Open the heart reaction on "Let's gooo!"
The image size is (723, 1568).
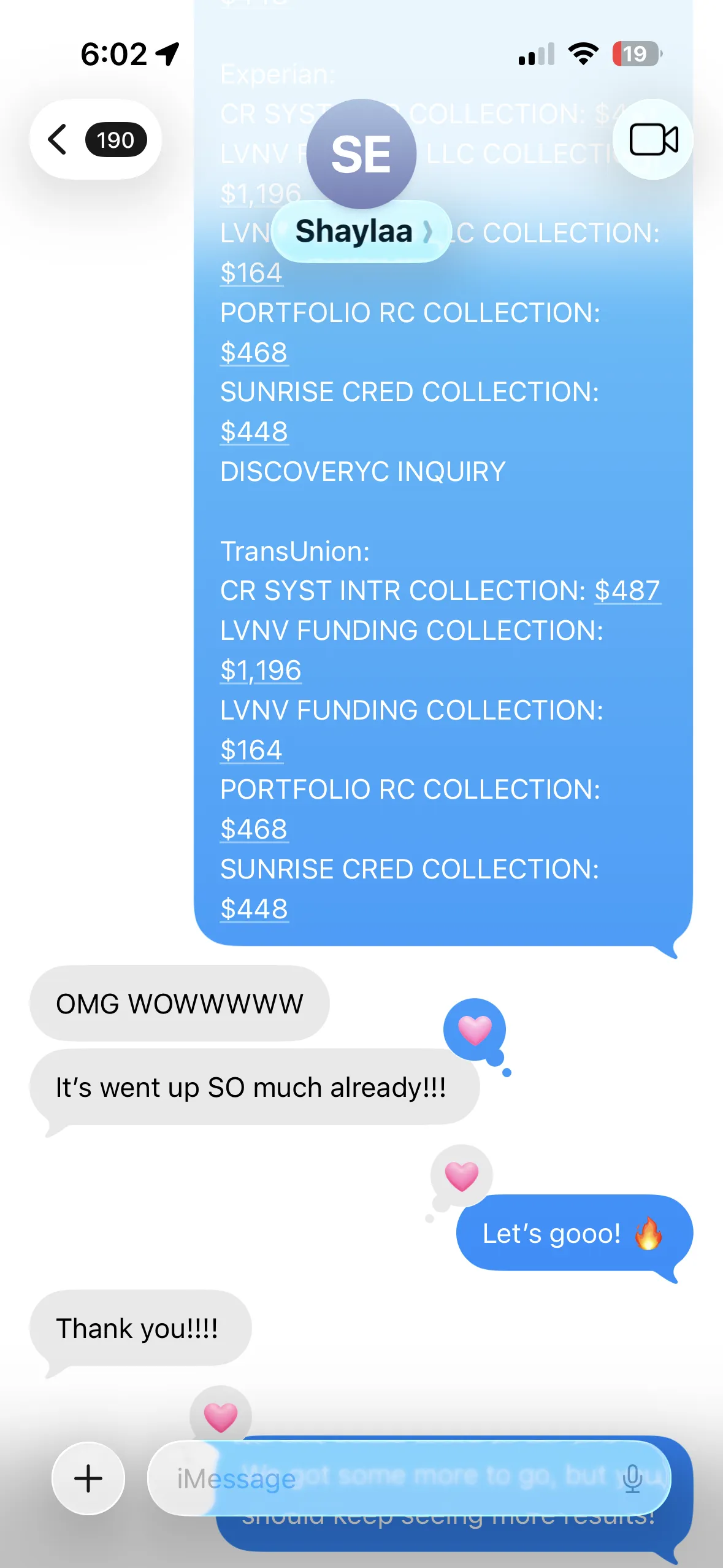pos(461,1175)
